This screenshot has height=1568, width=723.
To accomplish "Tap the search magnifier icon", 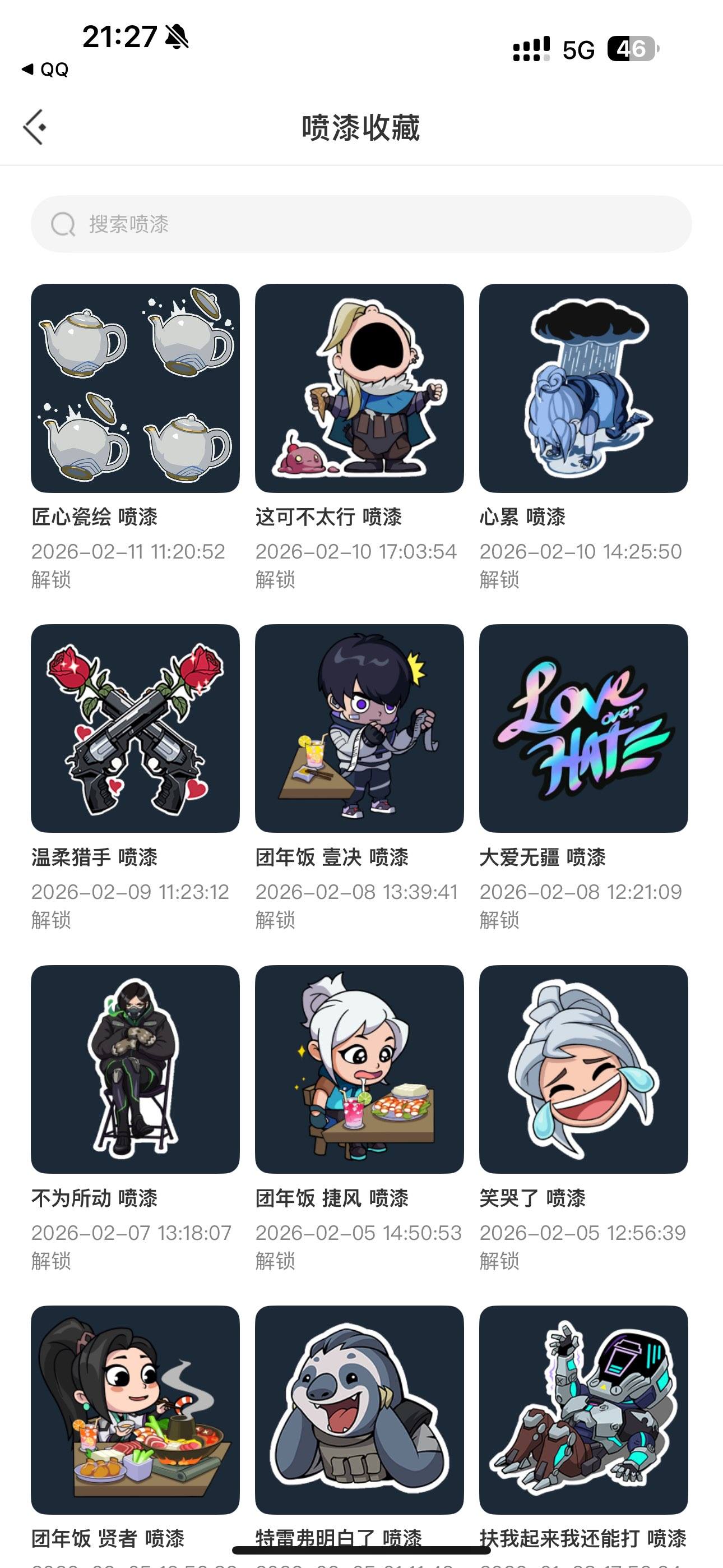I will point(63,223).
